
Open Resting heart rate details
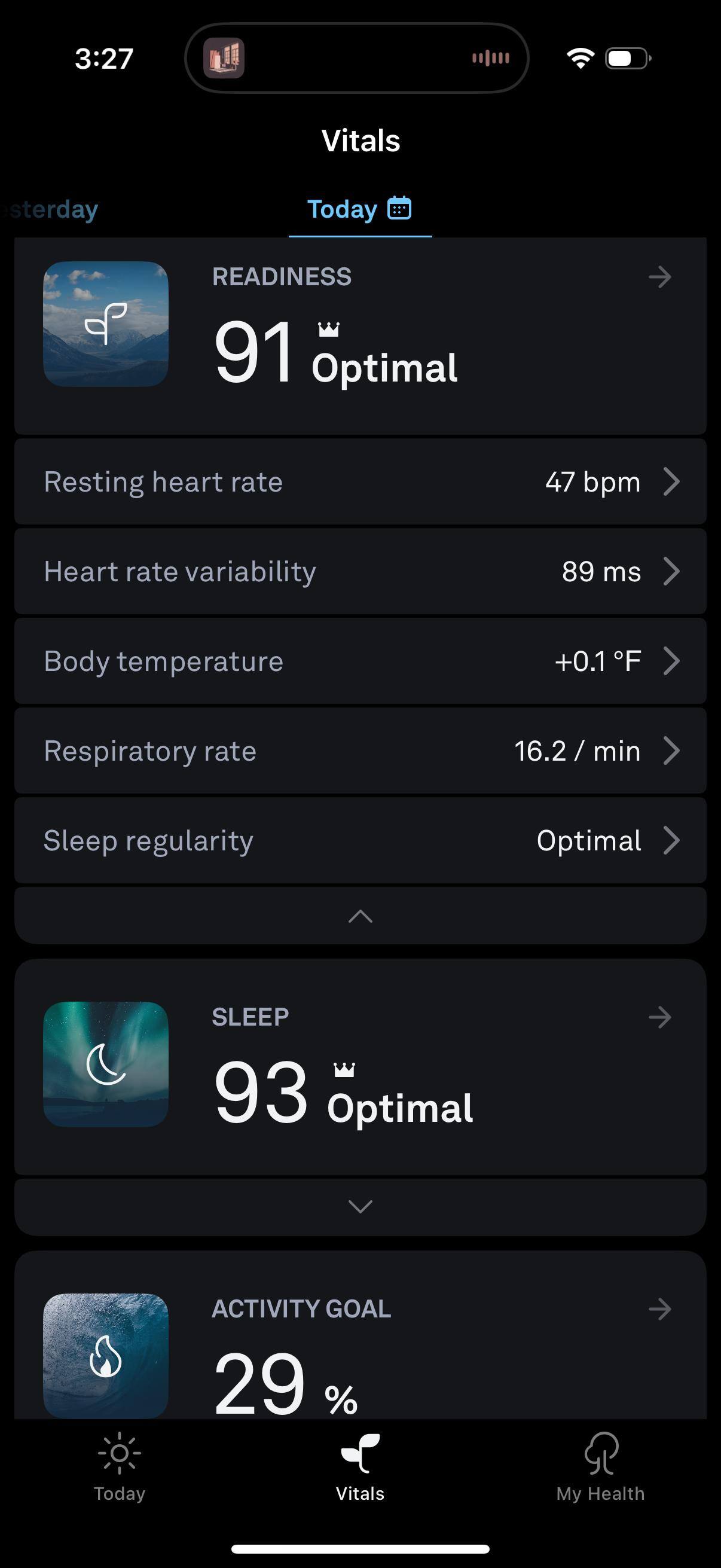(x=360, y=481)
